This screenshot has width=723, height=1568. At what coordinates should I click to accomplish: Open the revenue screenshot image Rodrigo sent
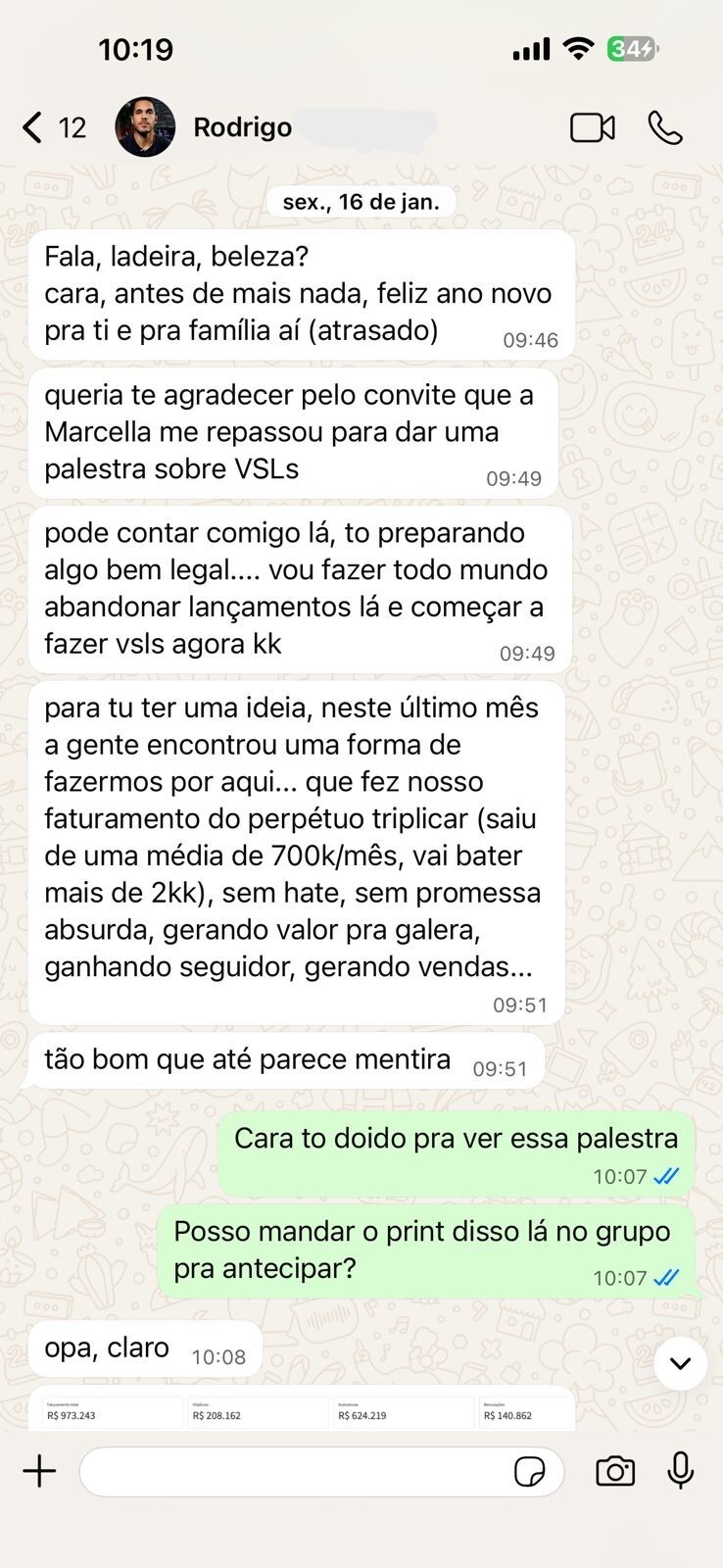pyautogui.click(x=302, y=1409)
